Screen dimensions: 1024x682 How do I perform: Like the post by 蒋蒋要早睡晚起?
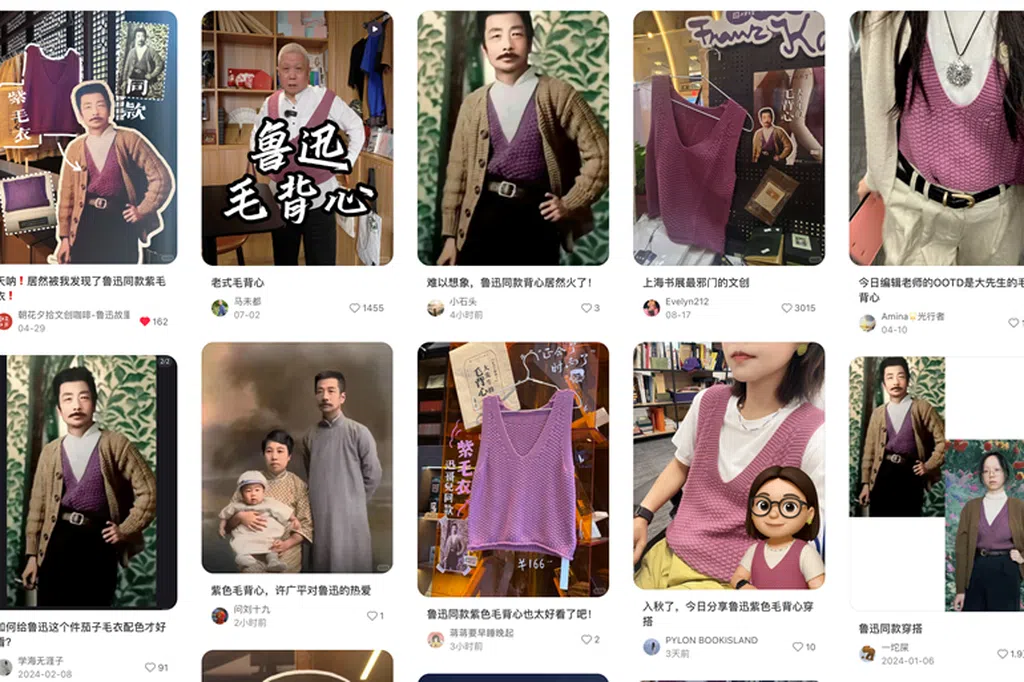pos(585,639)
